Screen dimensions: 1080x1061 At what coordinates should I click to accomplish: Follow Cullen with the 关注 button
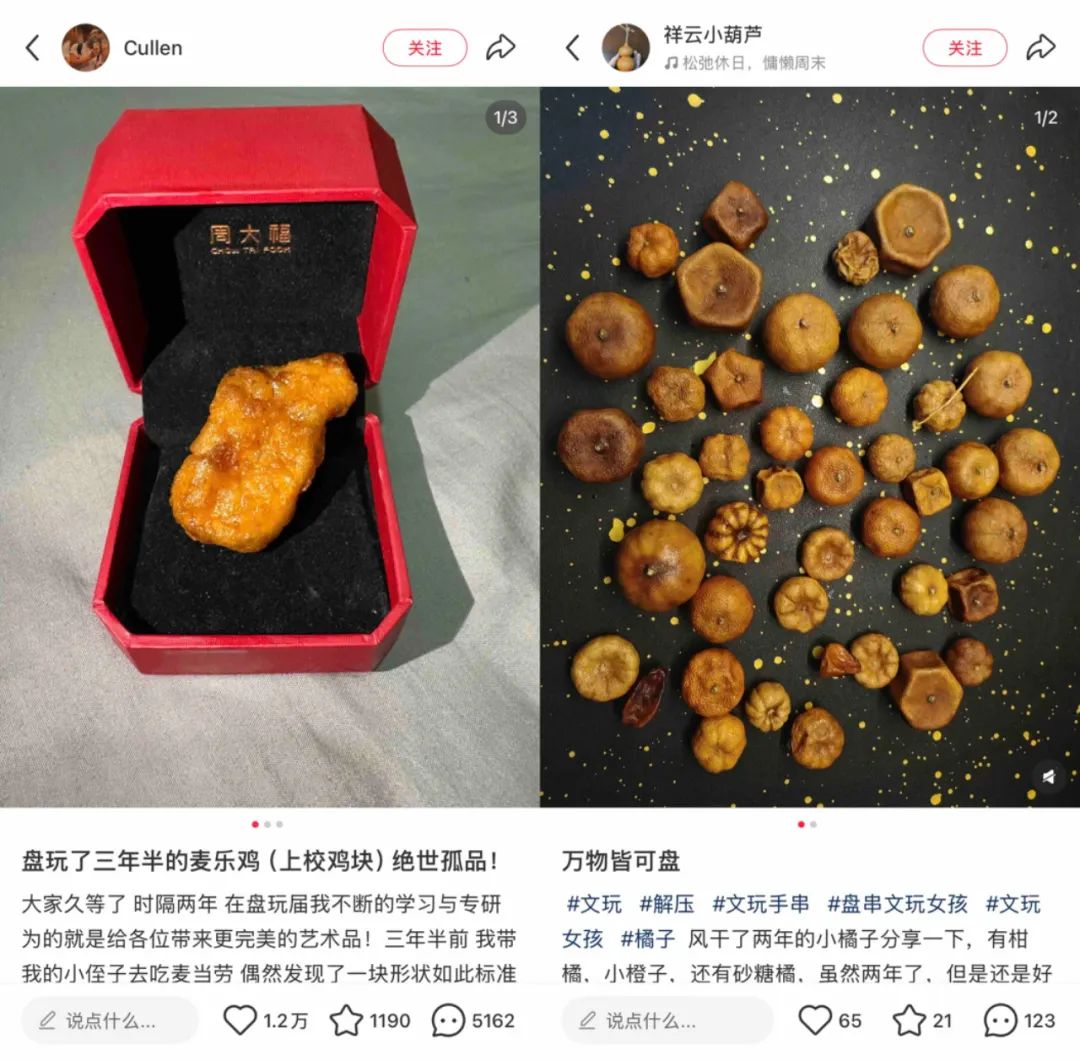[x=425, y=47]
